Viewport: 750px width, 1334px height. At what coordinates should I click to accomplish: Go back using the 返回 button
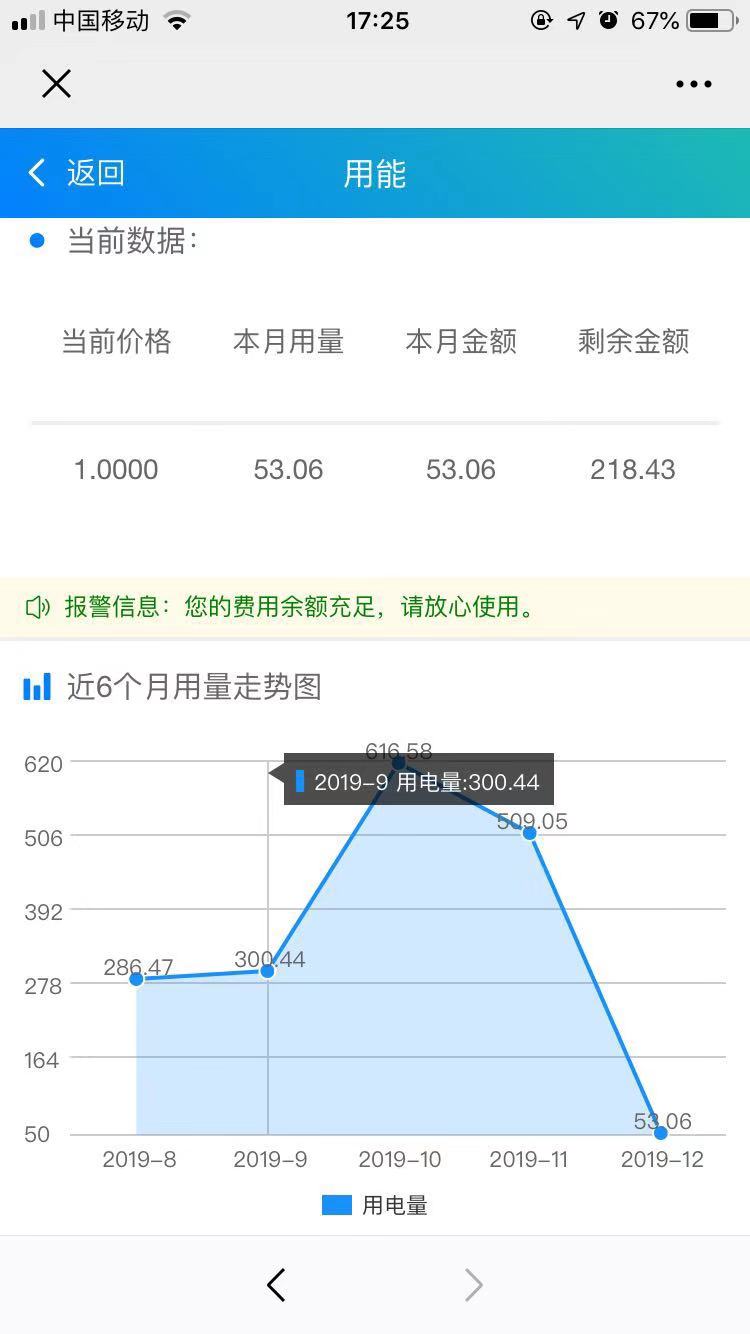77,173
